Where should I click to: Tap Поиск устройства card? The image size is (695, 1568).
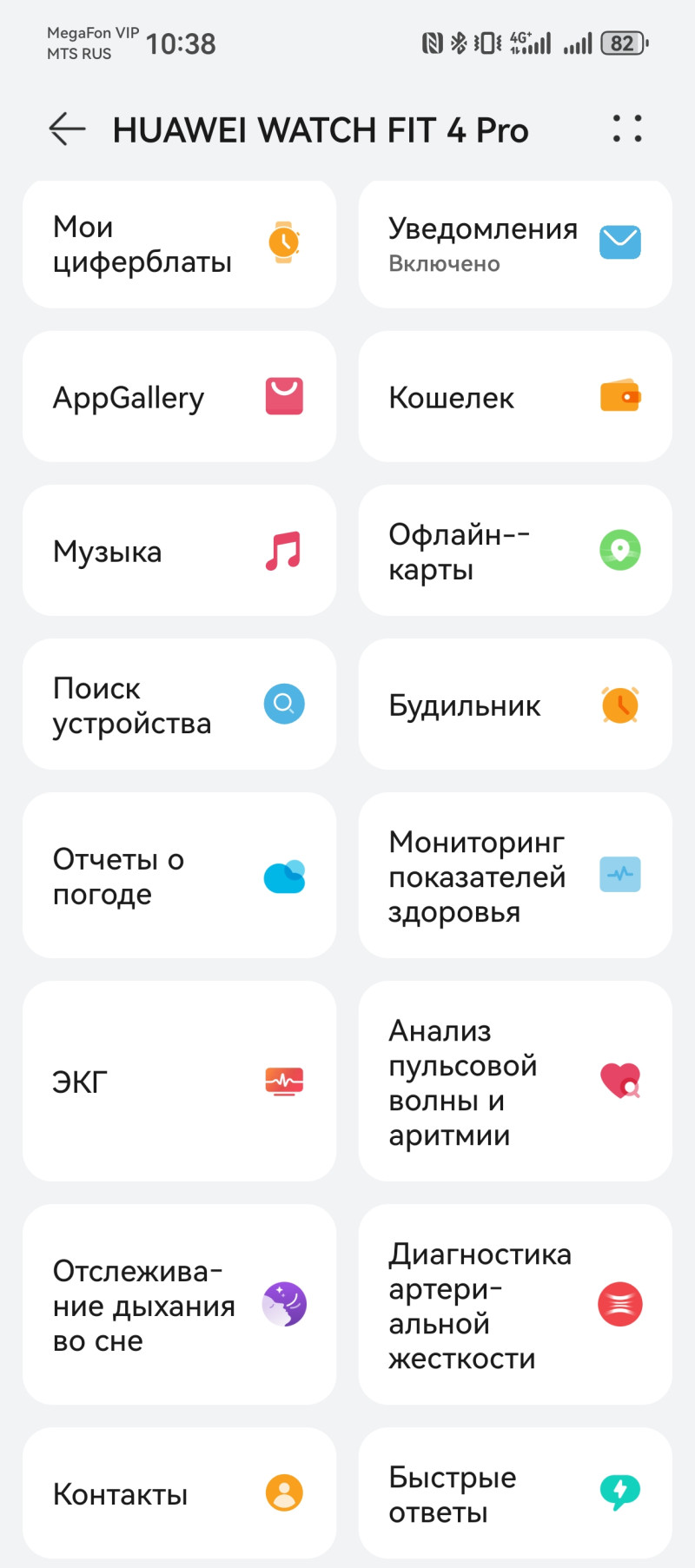[x=179, y=705]
